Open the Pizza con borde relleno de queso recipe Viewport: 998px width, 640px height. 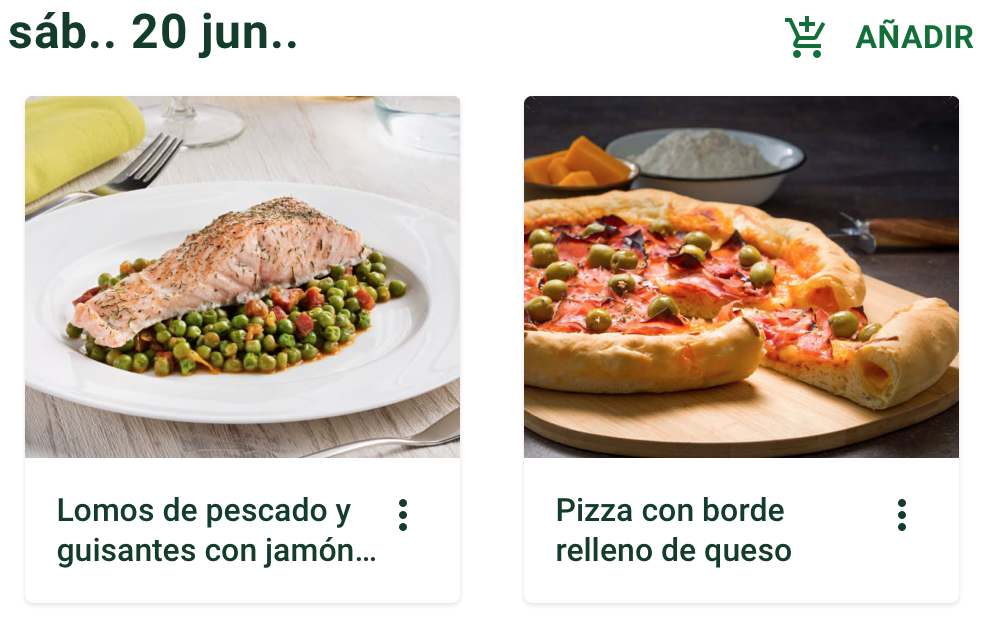coord(741,277)
